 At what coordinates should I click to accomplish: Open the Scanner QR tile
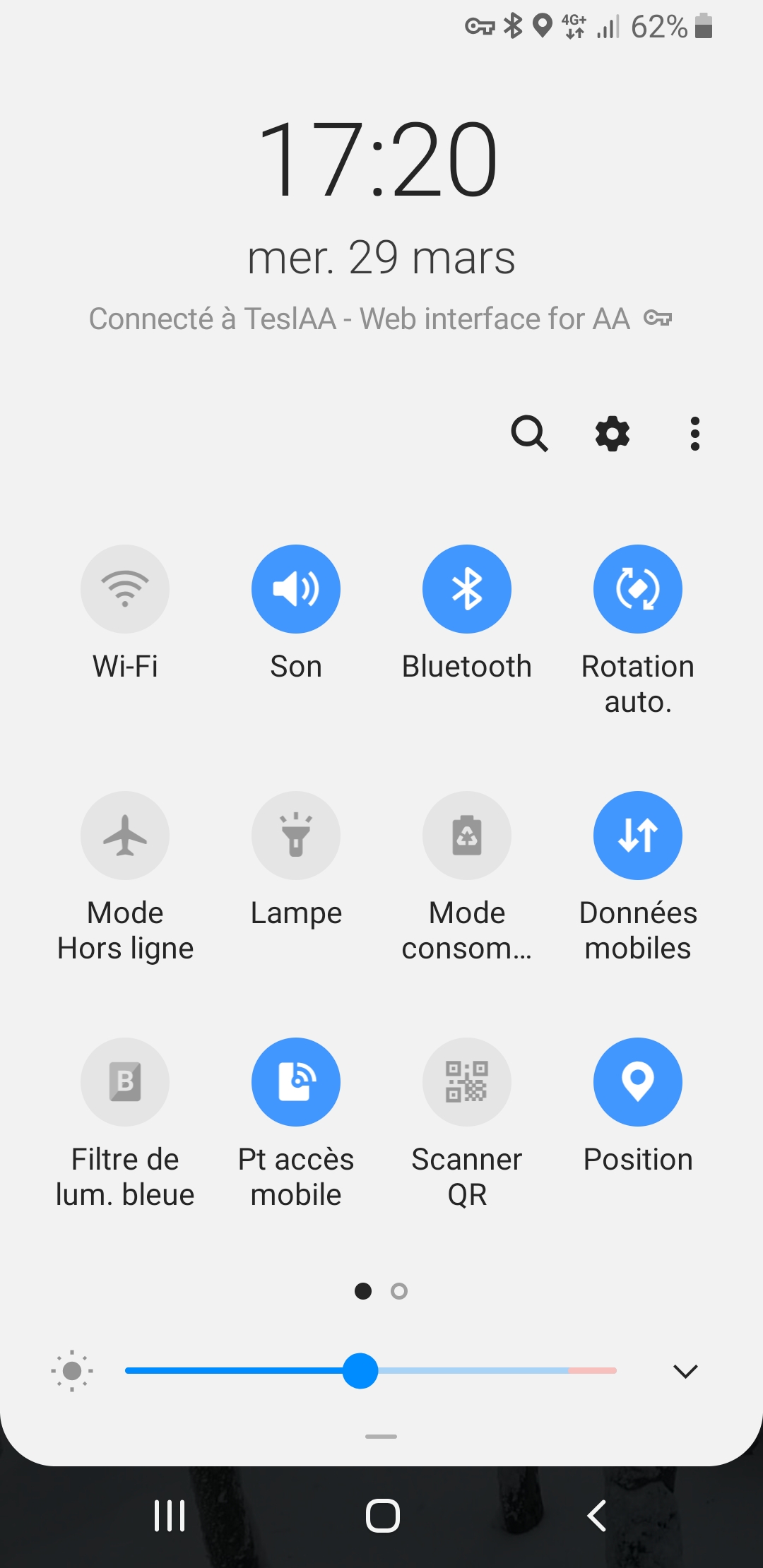467,1082
